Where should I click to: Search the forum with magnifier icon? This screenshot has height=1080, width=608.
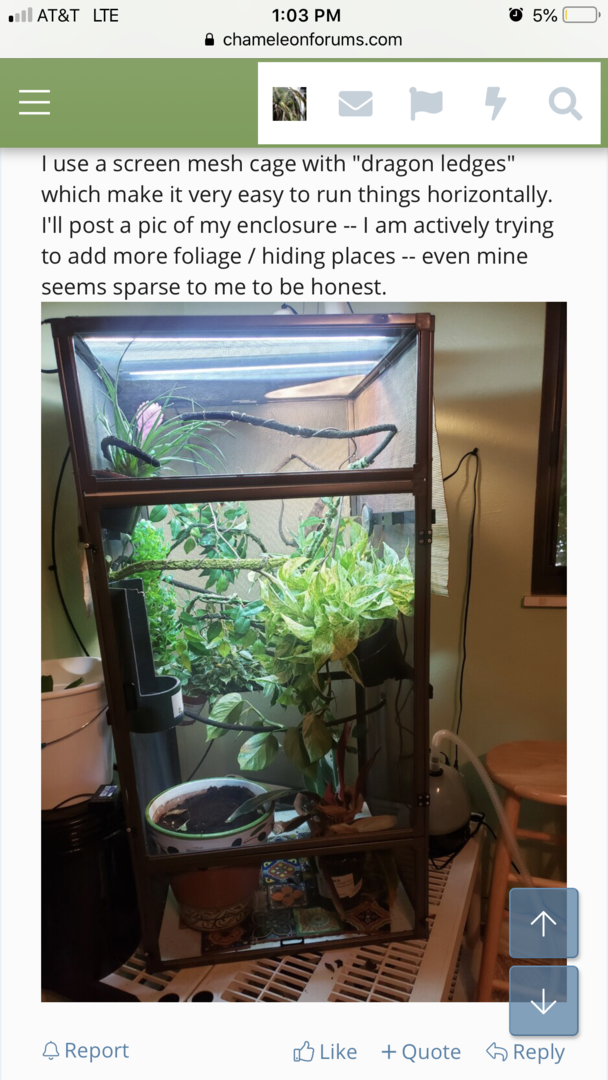[x=565, y=104]
